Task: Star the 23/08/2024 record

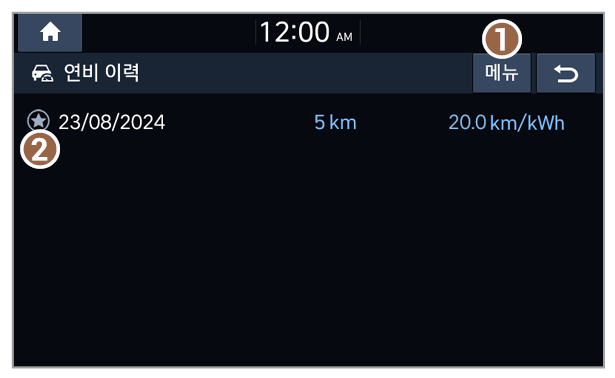Action: click(x=38, y=121)
